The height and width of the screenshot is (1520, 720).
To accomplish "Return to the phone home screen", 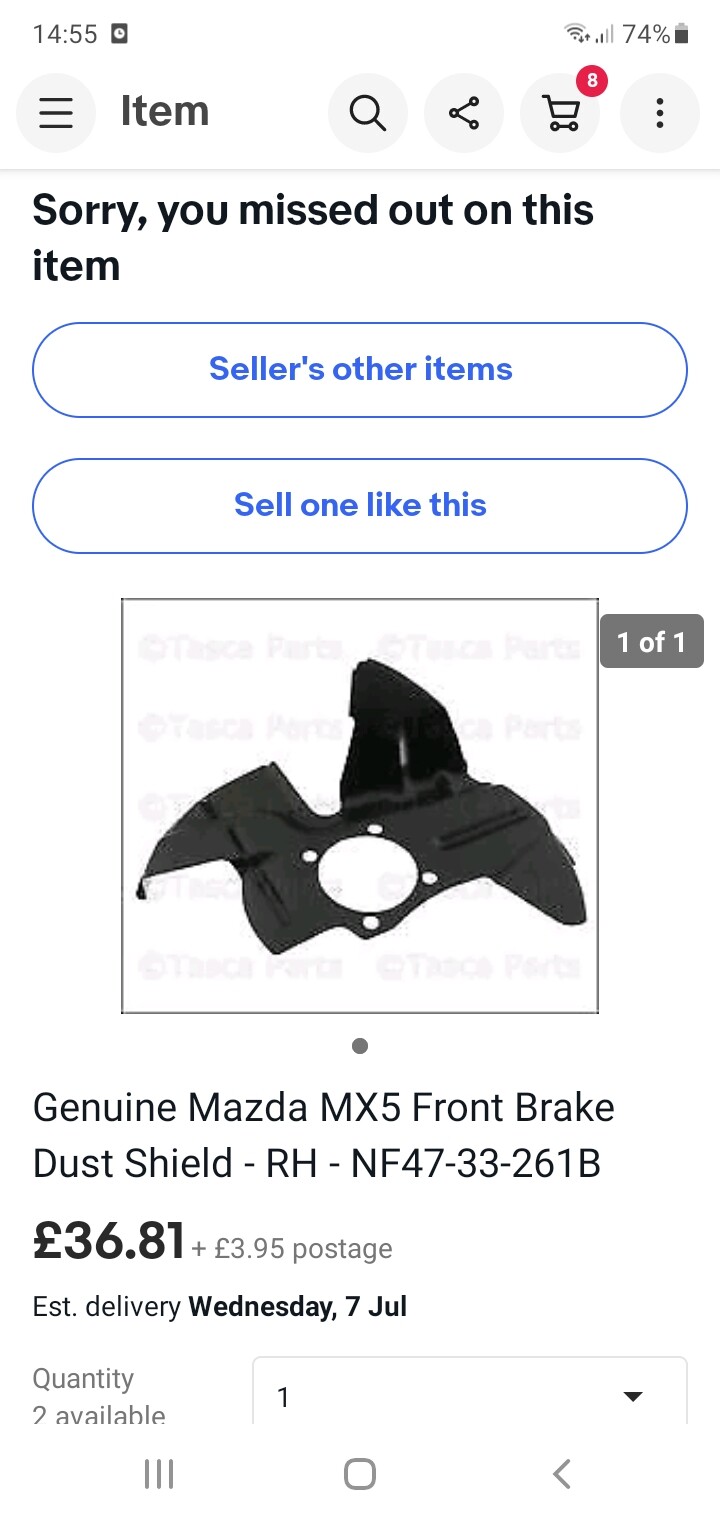I will 360,1473.
